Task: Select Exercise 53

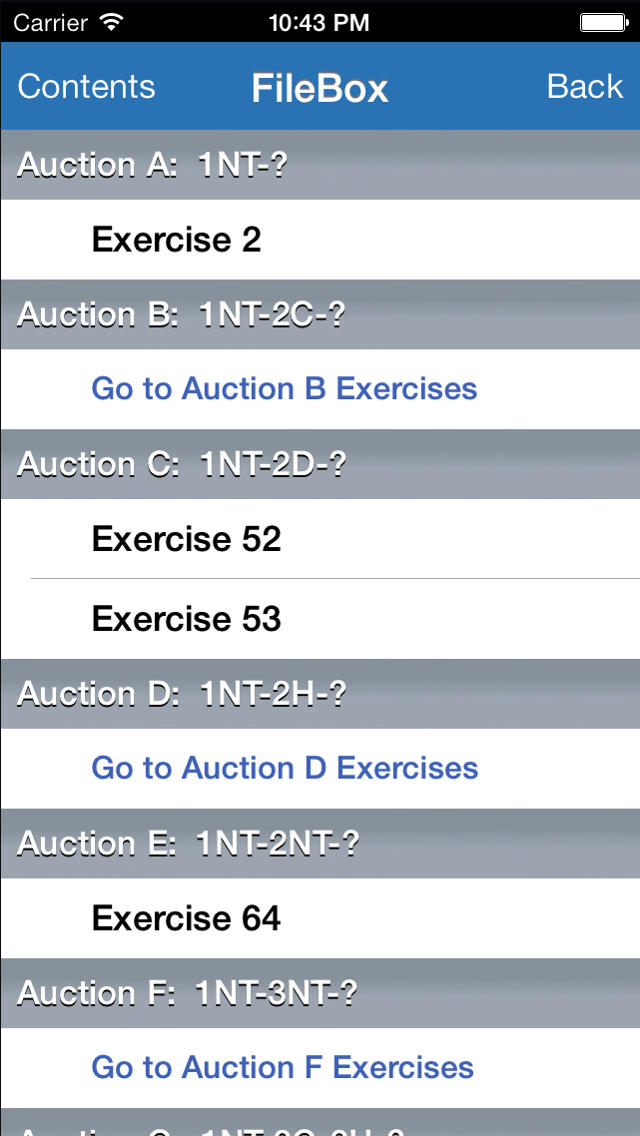Action: (320, 619)
